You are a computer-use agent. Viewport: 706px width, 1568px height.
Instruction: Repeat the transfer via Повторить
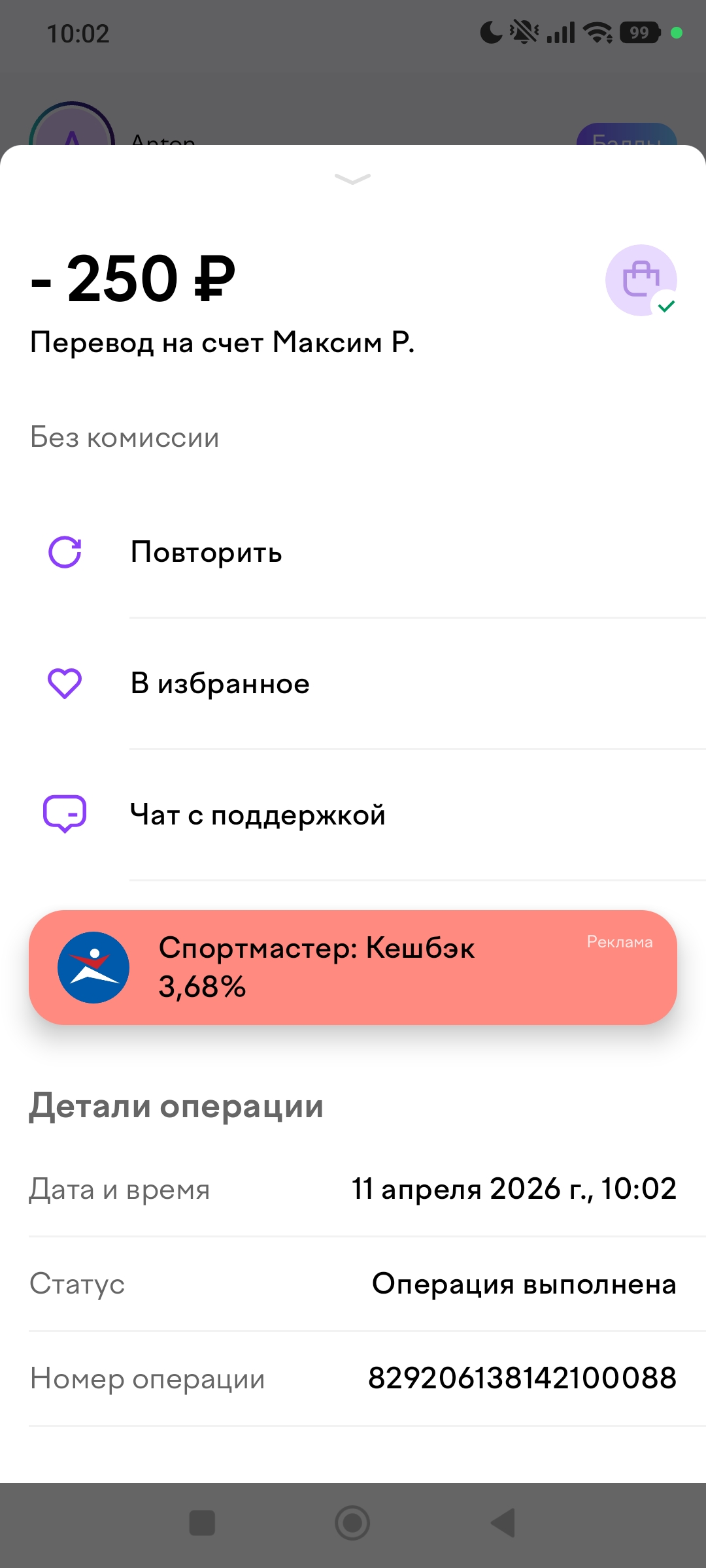tap(207, 552)
